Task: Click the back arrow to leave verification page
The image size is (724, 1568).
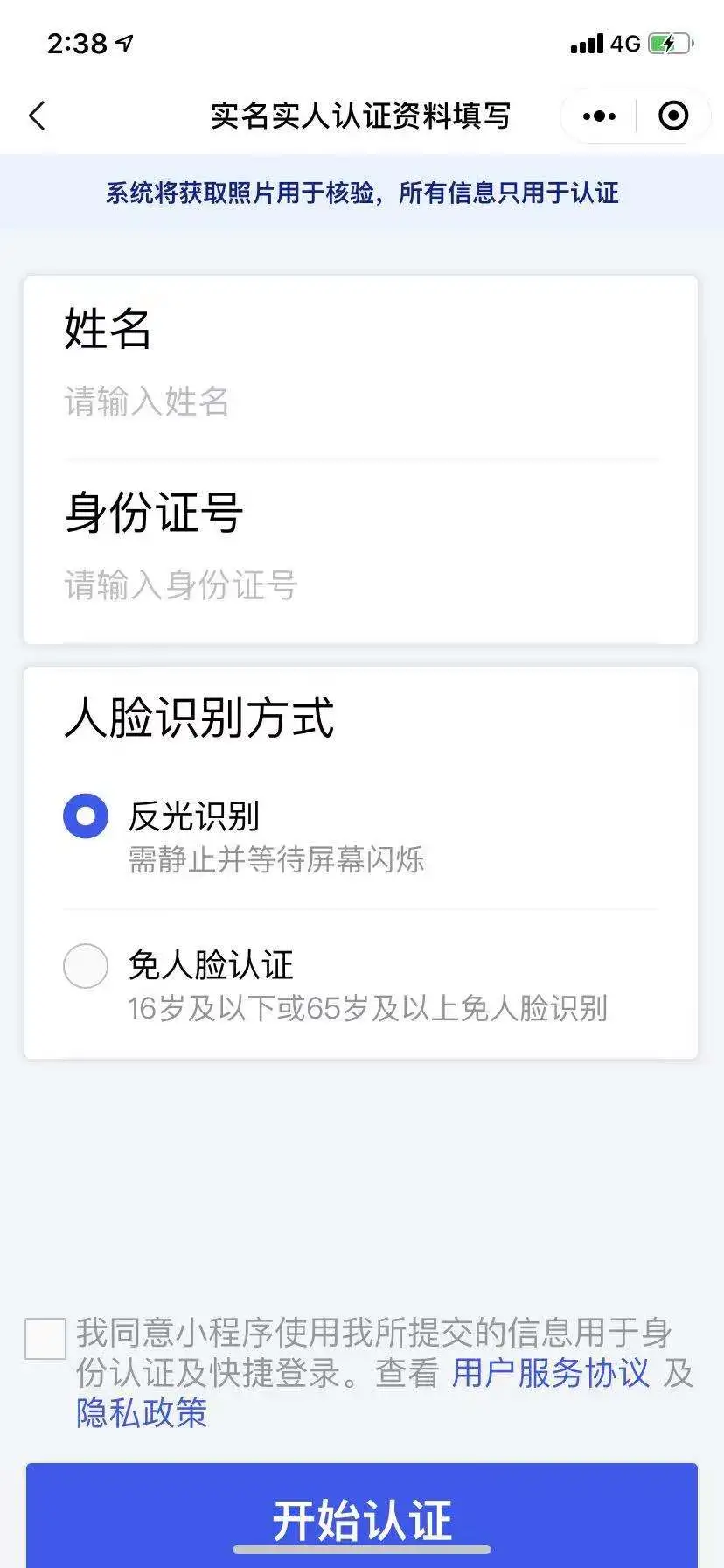Action: (37, 115)
